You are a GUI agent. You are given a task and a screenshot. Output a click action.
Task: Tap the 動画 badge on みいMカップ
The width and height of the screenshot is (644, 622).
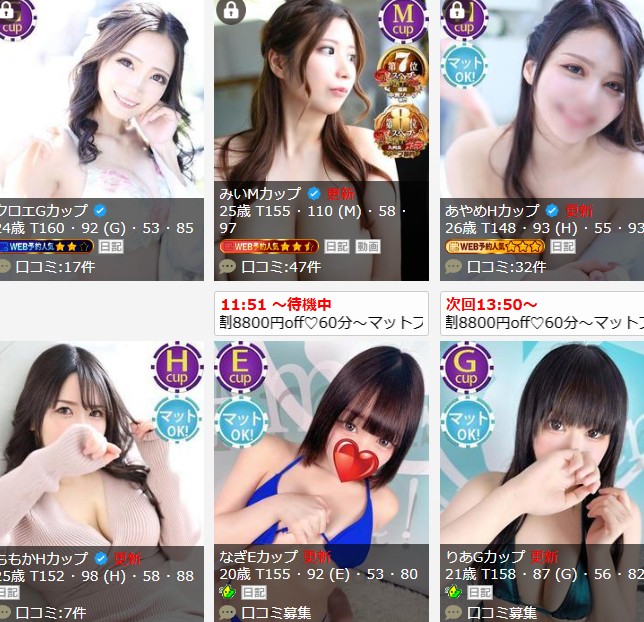pos(367,246)
